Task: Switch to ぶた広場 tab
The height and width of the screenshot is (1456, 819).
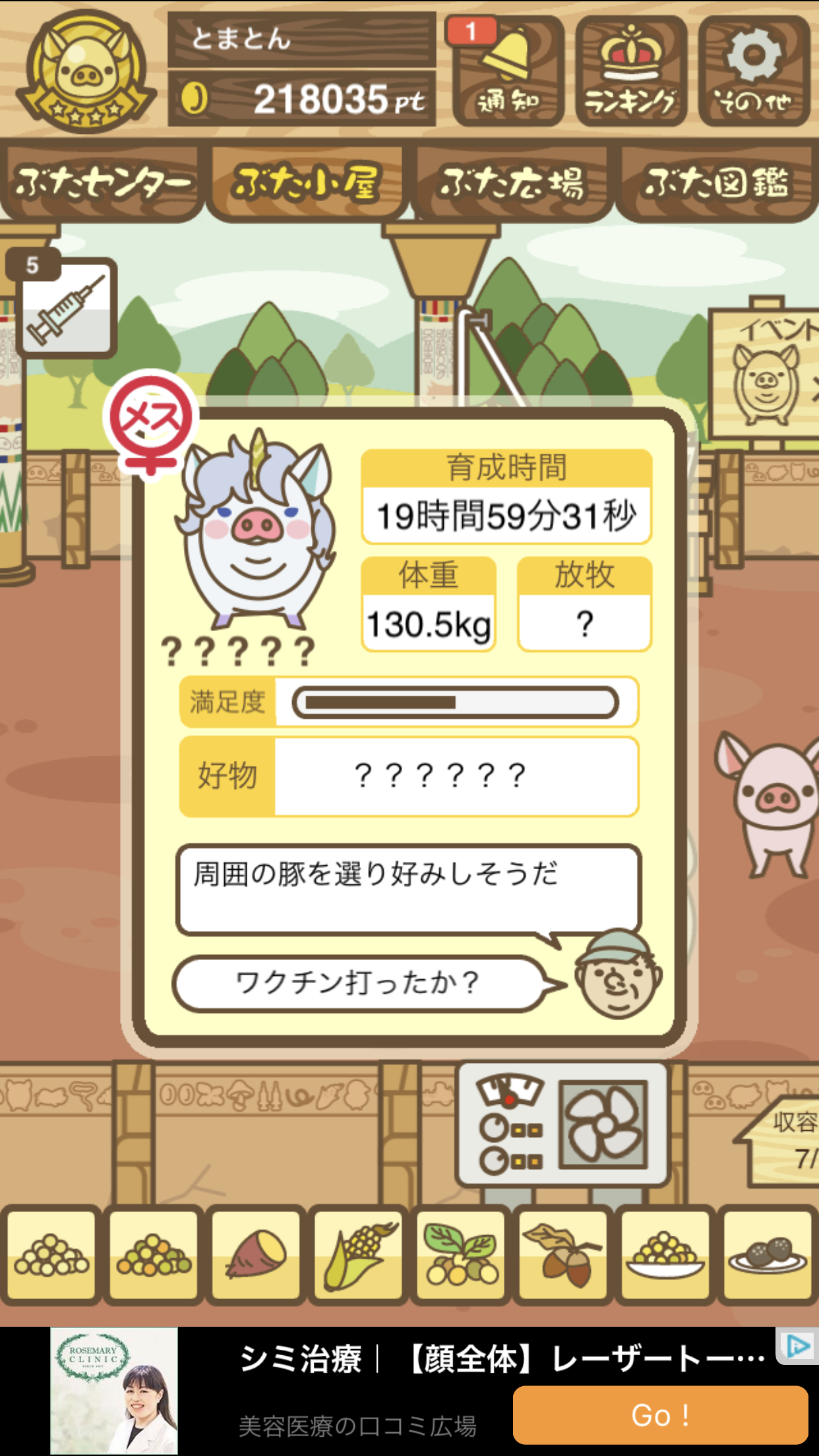Action: coord(512,183)
